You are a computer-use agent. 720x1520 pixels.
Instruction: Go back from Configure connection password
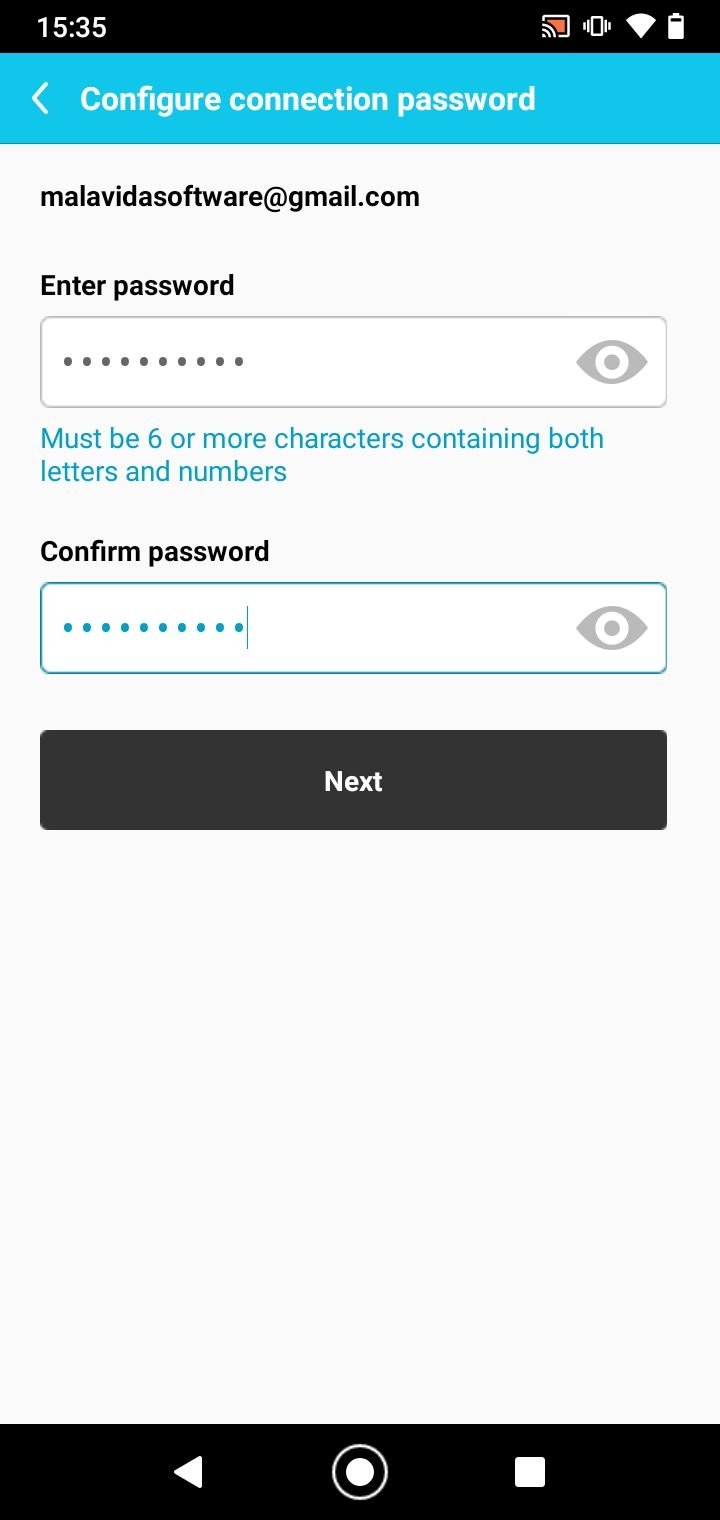[x=40, y=99]
